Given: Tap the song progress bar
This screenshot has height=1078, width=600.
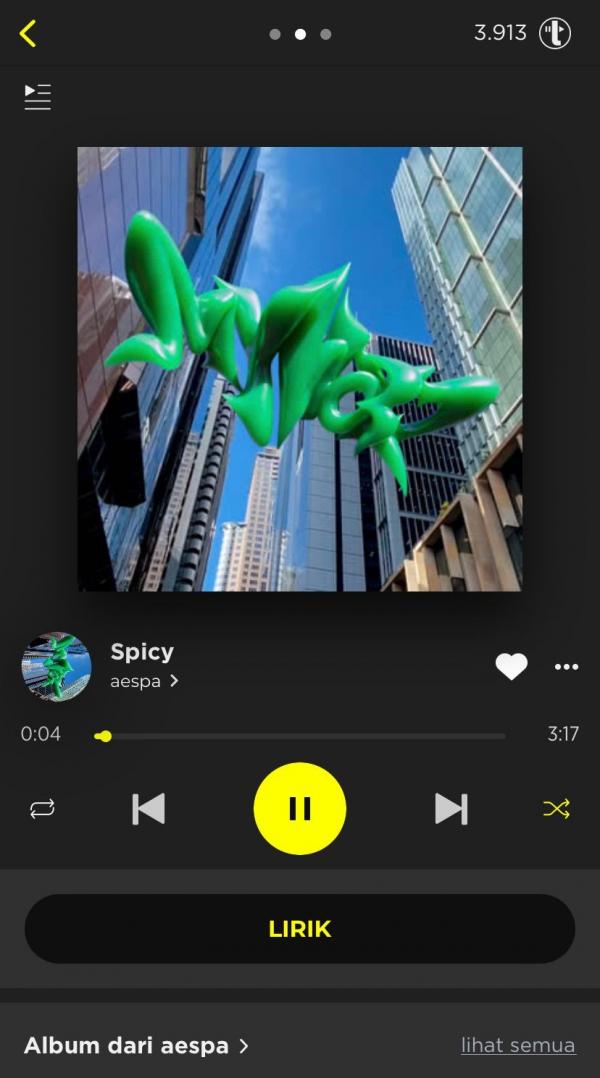Looking at the screenshot, I should click(x=300, y=736).
